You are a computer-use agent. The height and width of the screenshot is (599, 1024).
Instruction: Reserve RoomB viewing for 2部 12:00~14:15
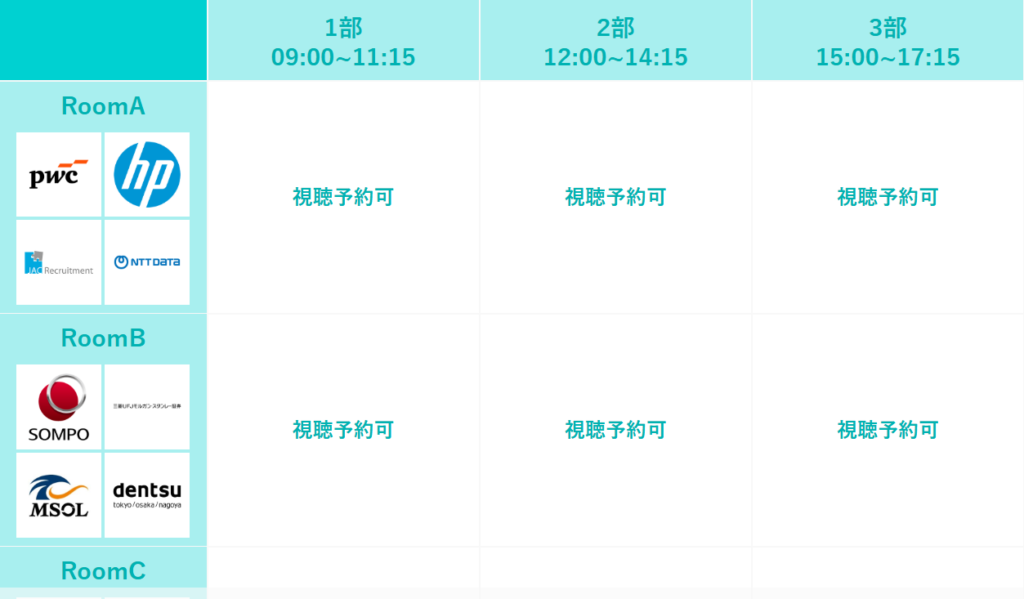tap(615, 430)
